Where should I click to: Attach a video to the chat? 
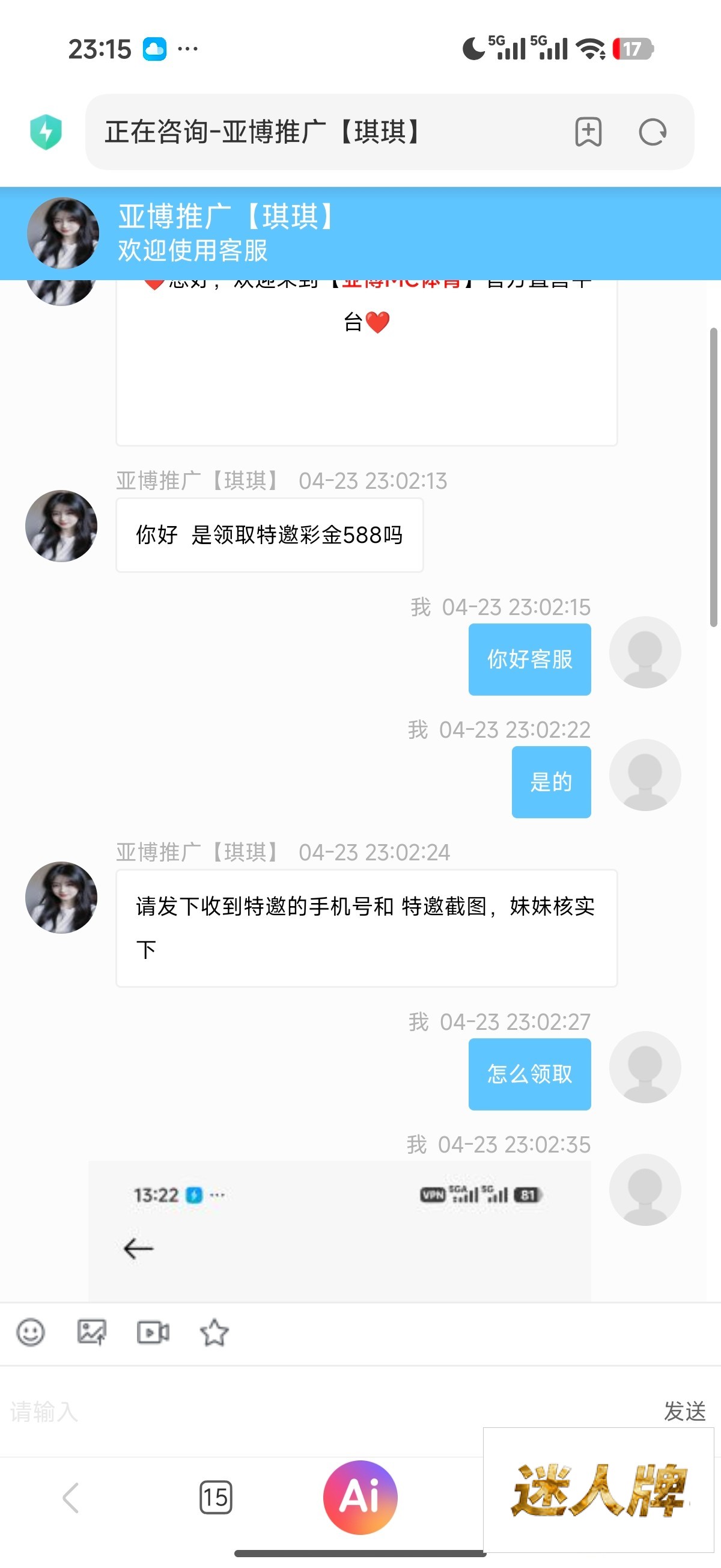153,1332
